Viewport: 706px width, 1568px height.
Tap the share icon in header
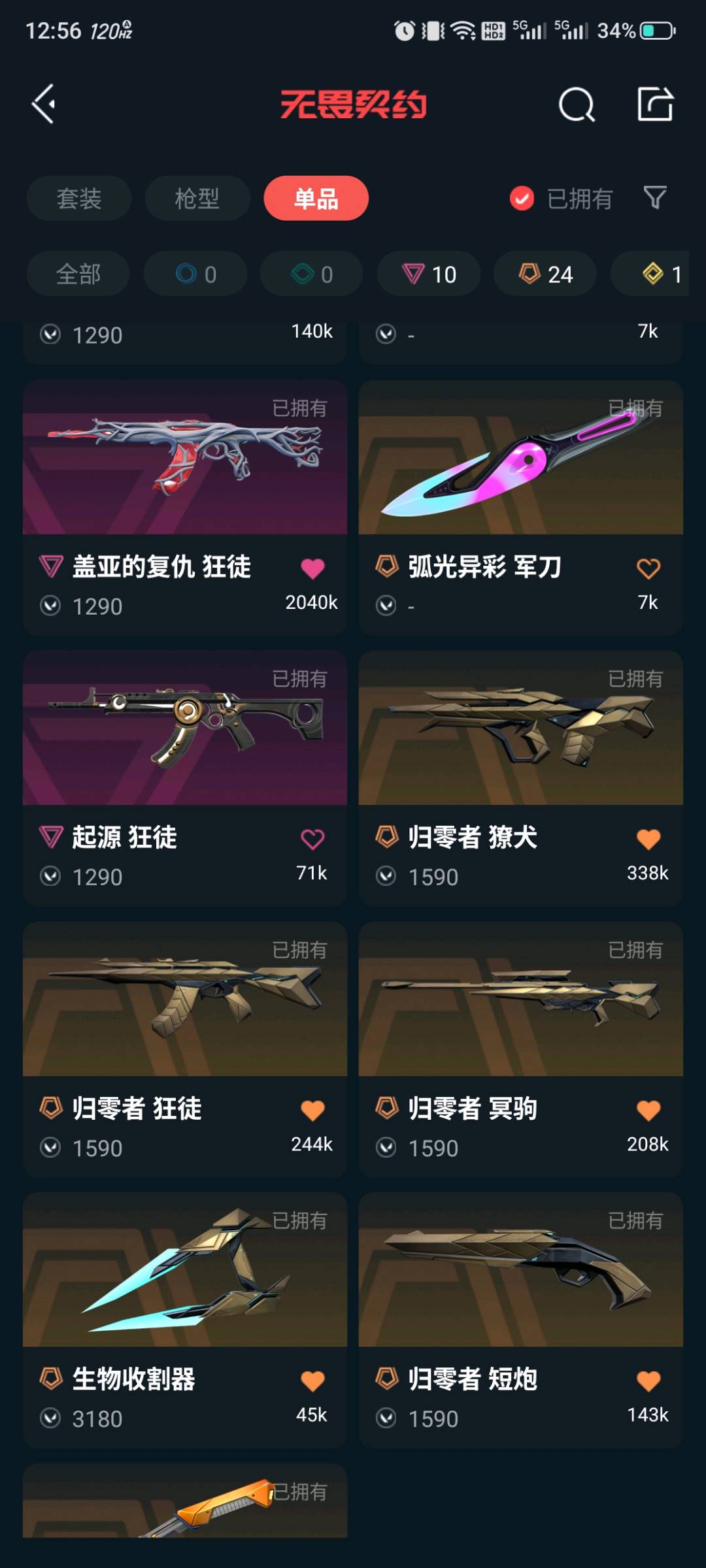tap(655, 104)
